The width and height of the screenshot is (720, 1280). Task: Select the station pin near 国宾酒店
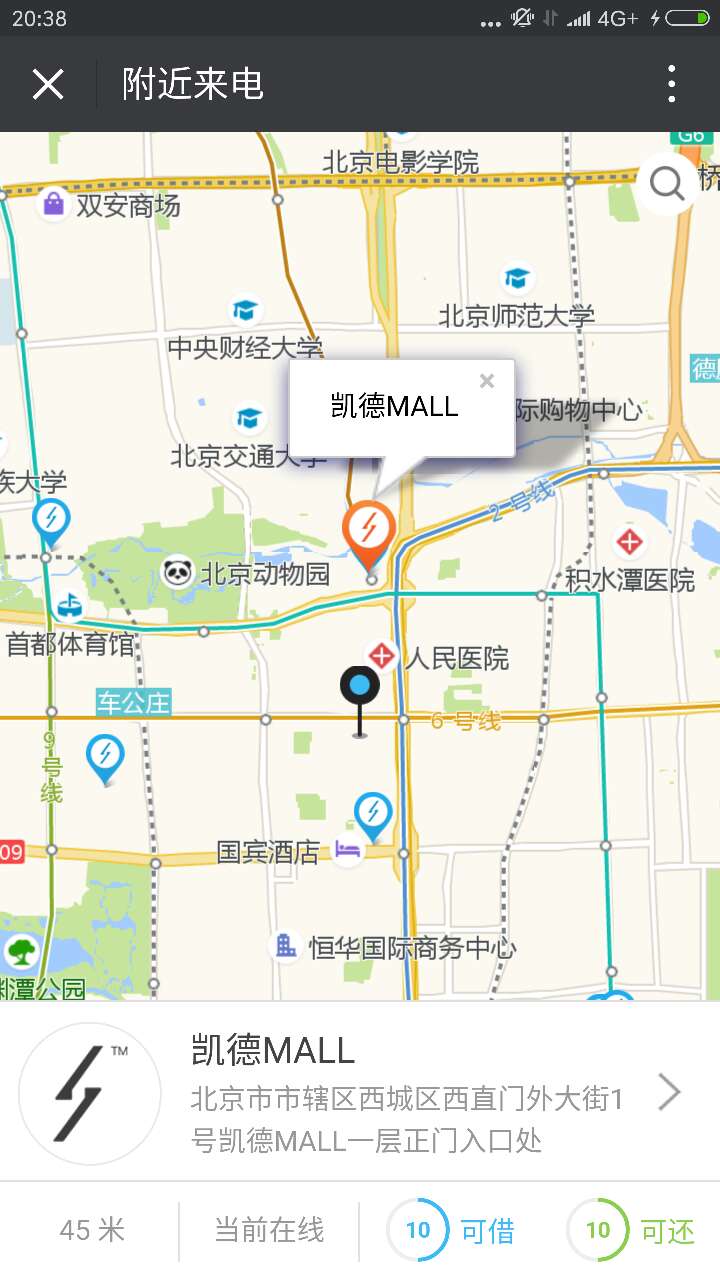(373, 814)
